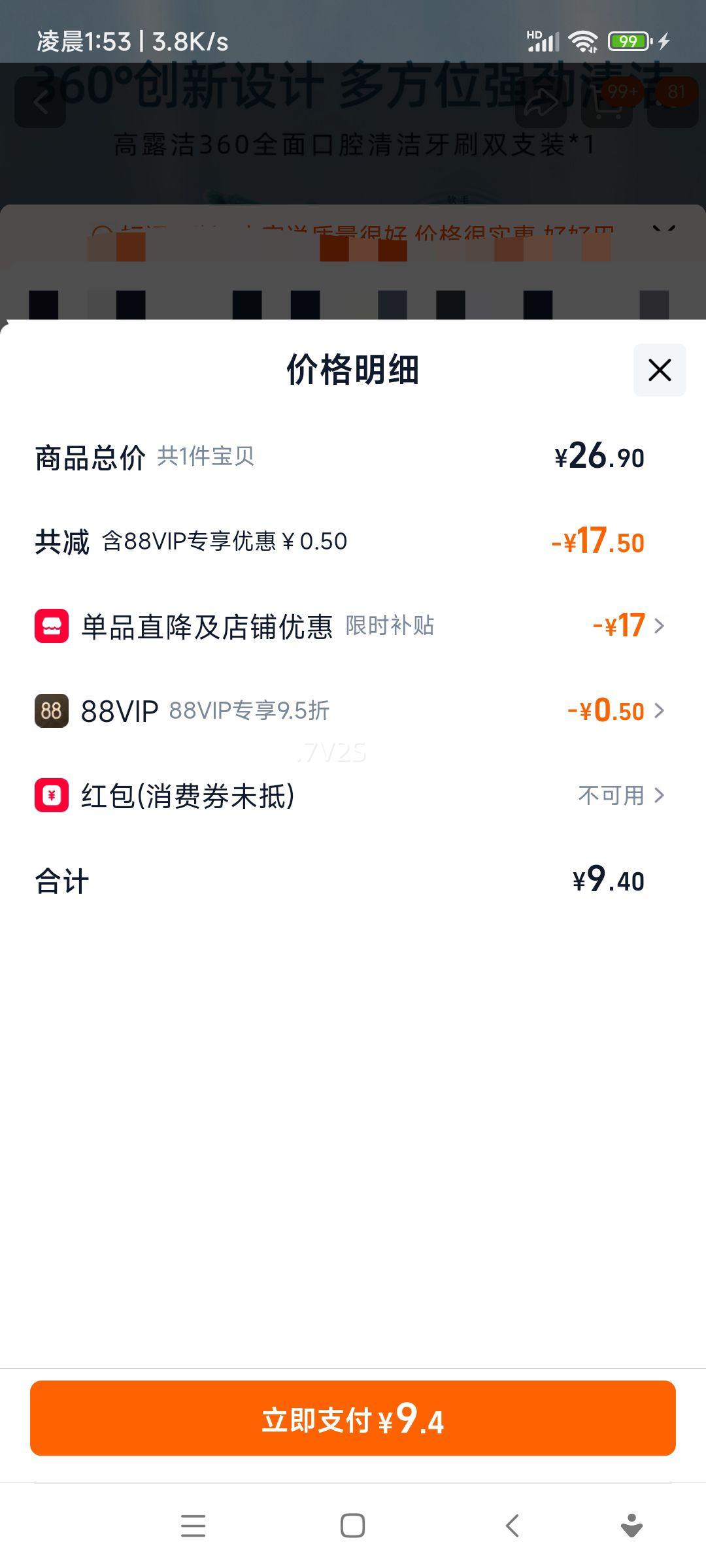
Task: Click the red coupon icon beside 单品直降及店铺优惠
Action: click(x=51, y=626)
